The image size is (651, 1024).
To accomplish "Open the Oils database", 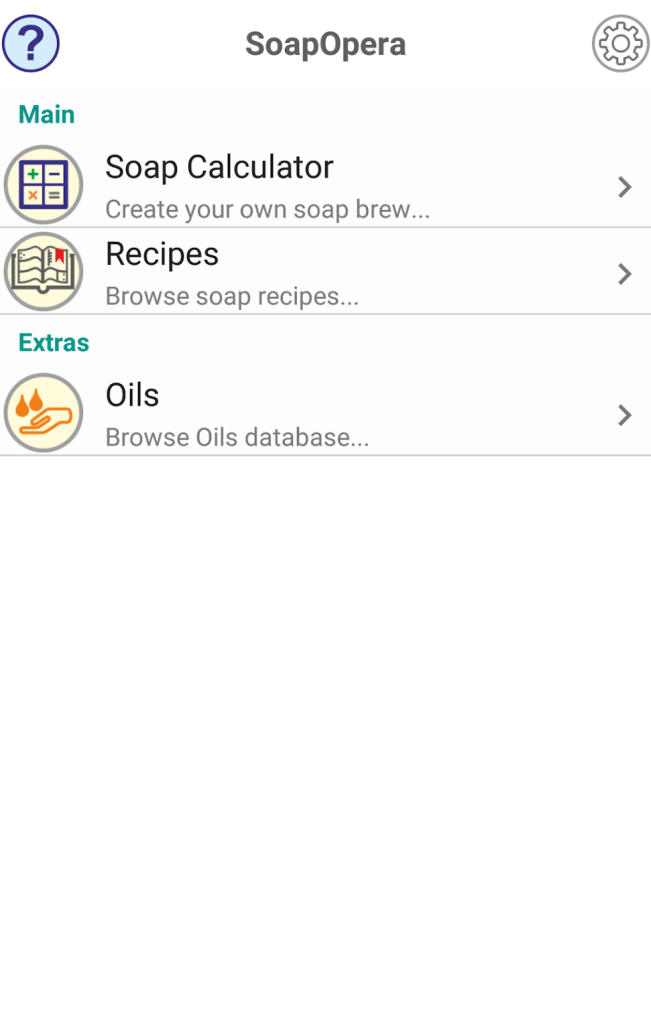I will 325,413.
